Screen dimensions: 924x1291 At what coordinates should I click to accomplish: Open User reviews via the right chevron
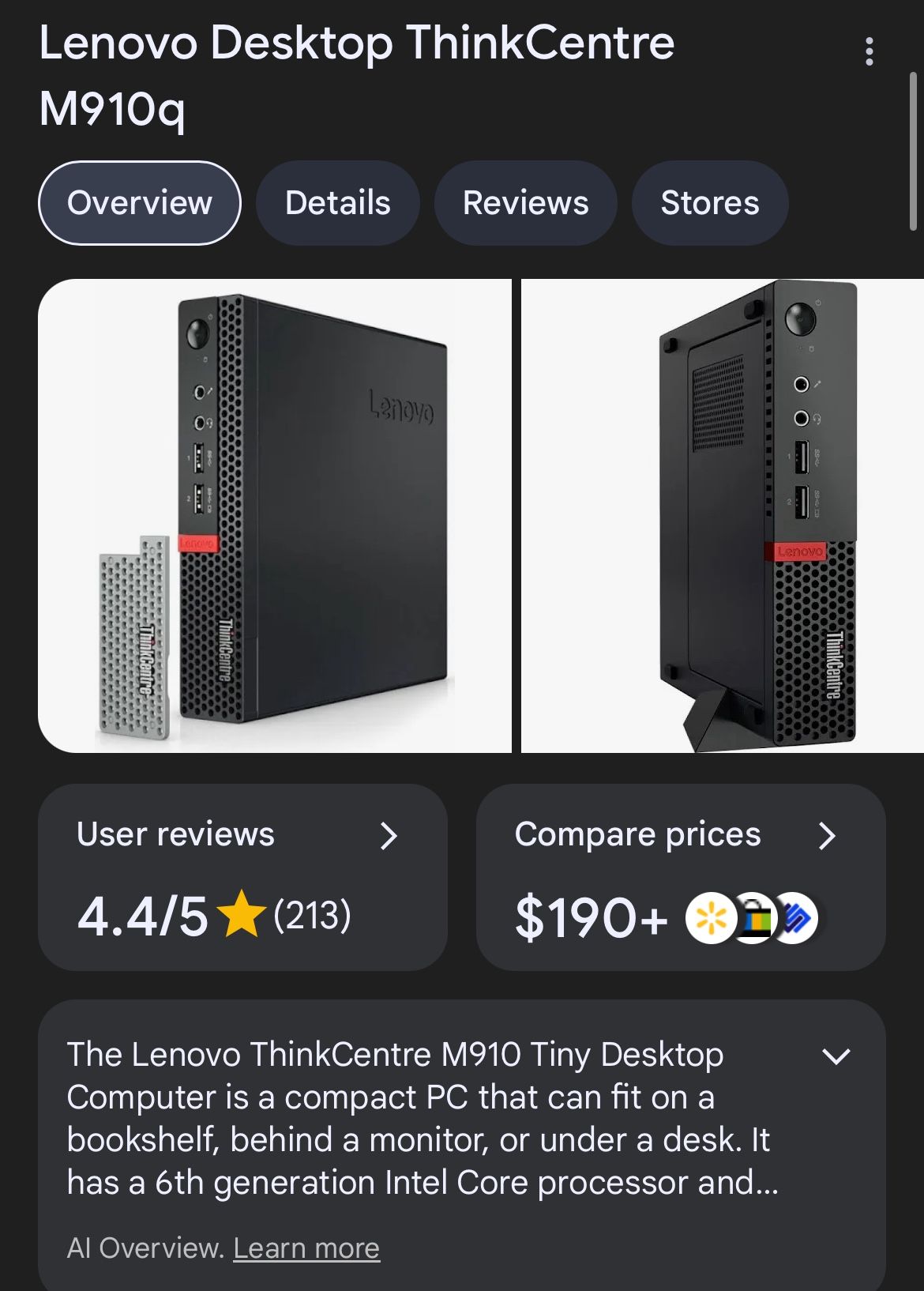[391, 837]
